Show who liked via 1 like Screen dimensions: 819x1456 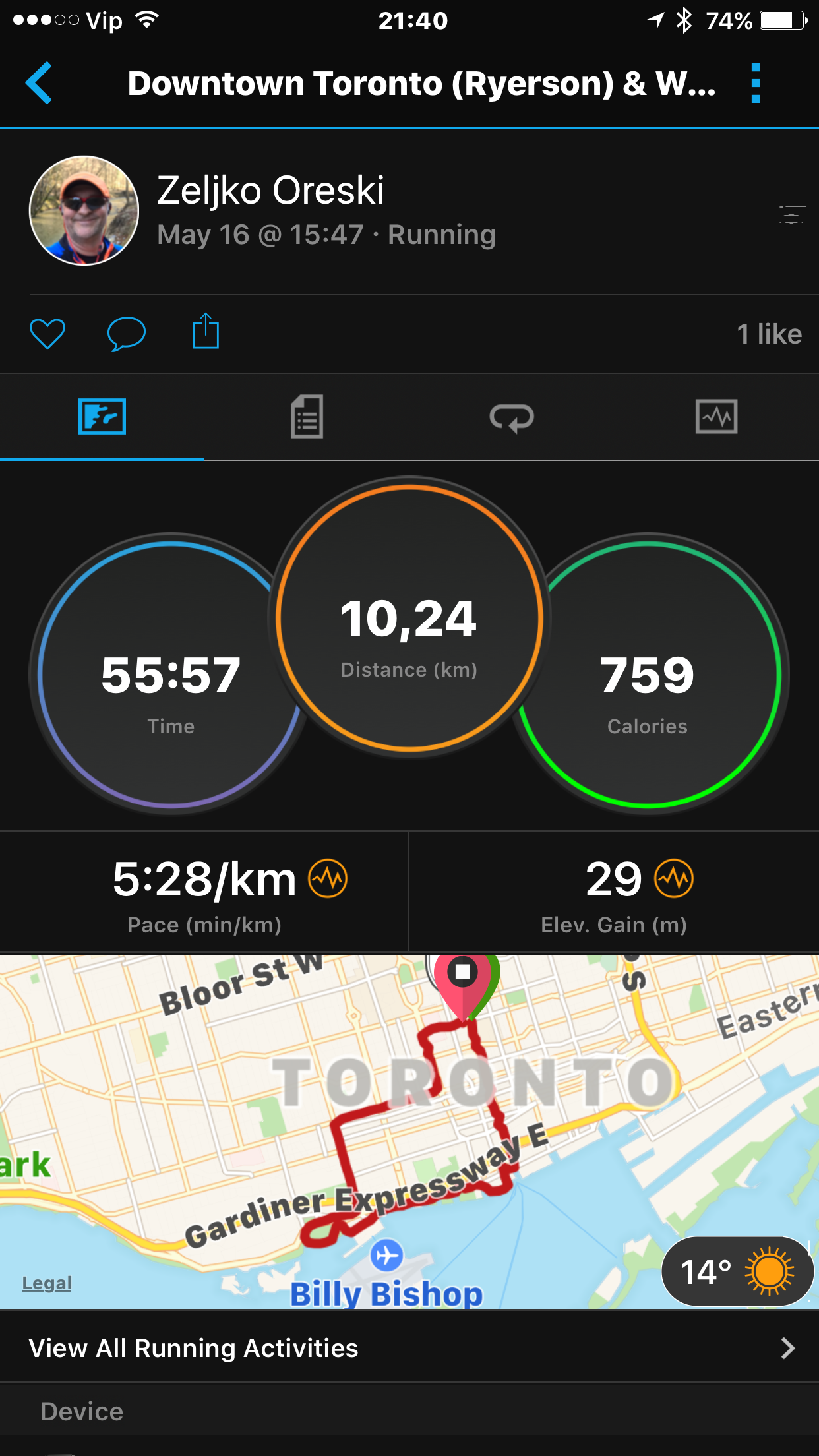point(769,334)
